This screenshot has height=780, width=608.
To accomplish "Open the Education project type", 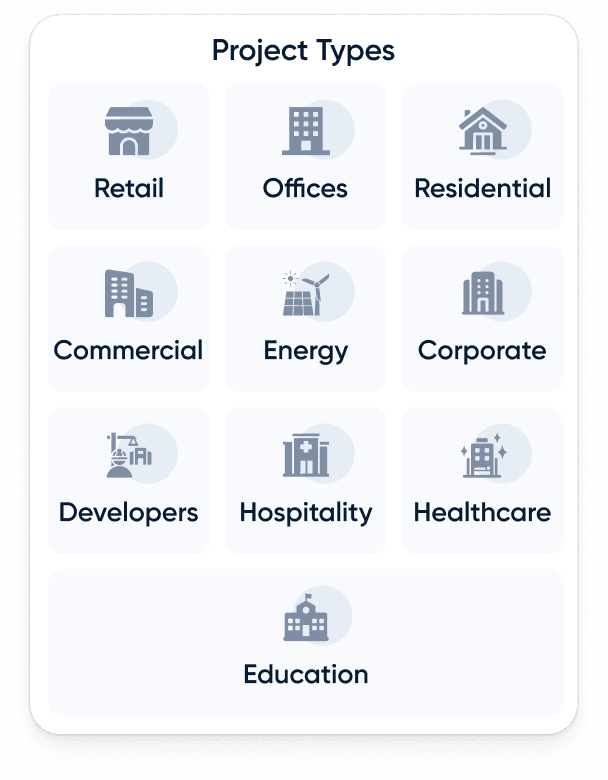I will (305, 642).
